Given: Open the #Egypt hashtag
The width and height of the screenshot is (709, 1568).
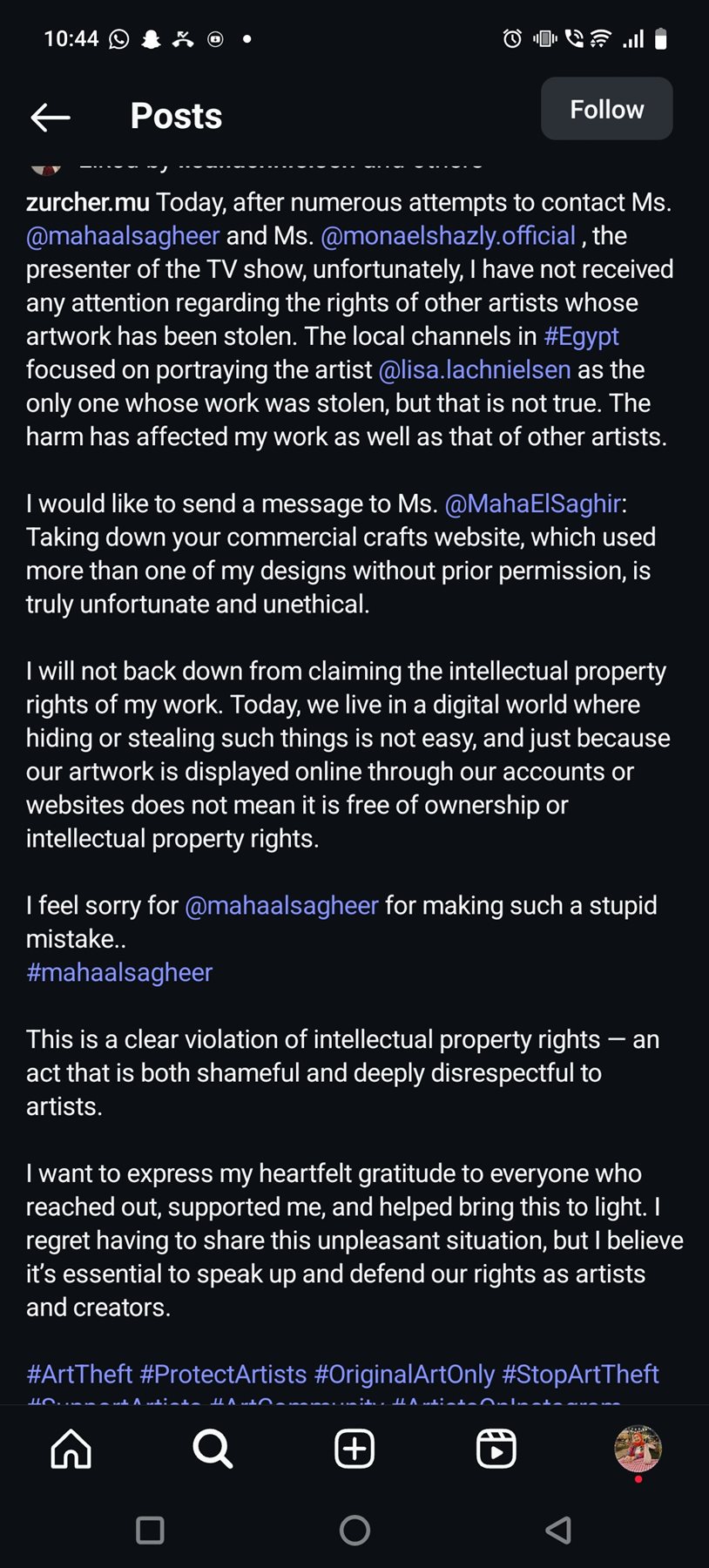Looking at the screenshot, I should pyautogui.click(x=581, y=336).
